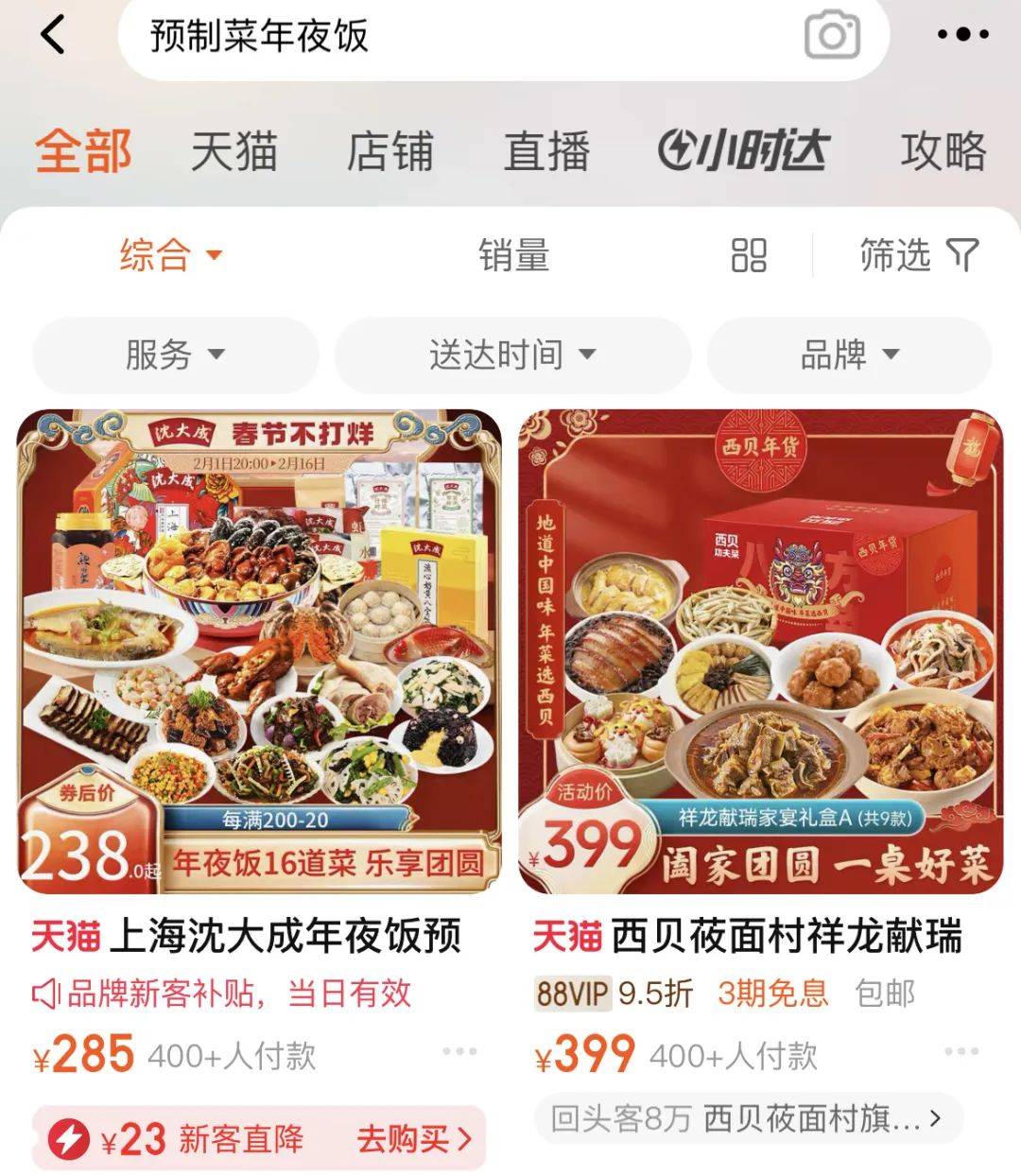The height and width of the screenshot is (1176, 1021).
Task: Open the 上海沈大成年夜饭 product card
Action: pos(259,652)
